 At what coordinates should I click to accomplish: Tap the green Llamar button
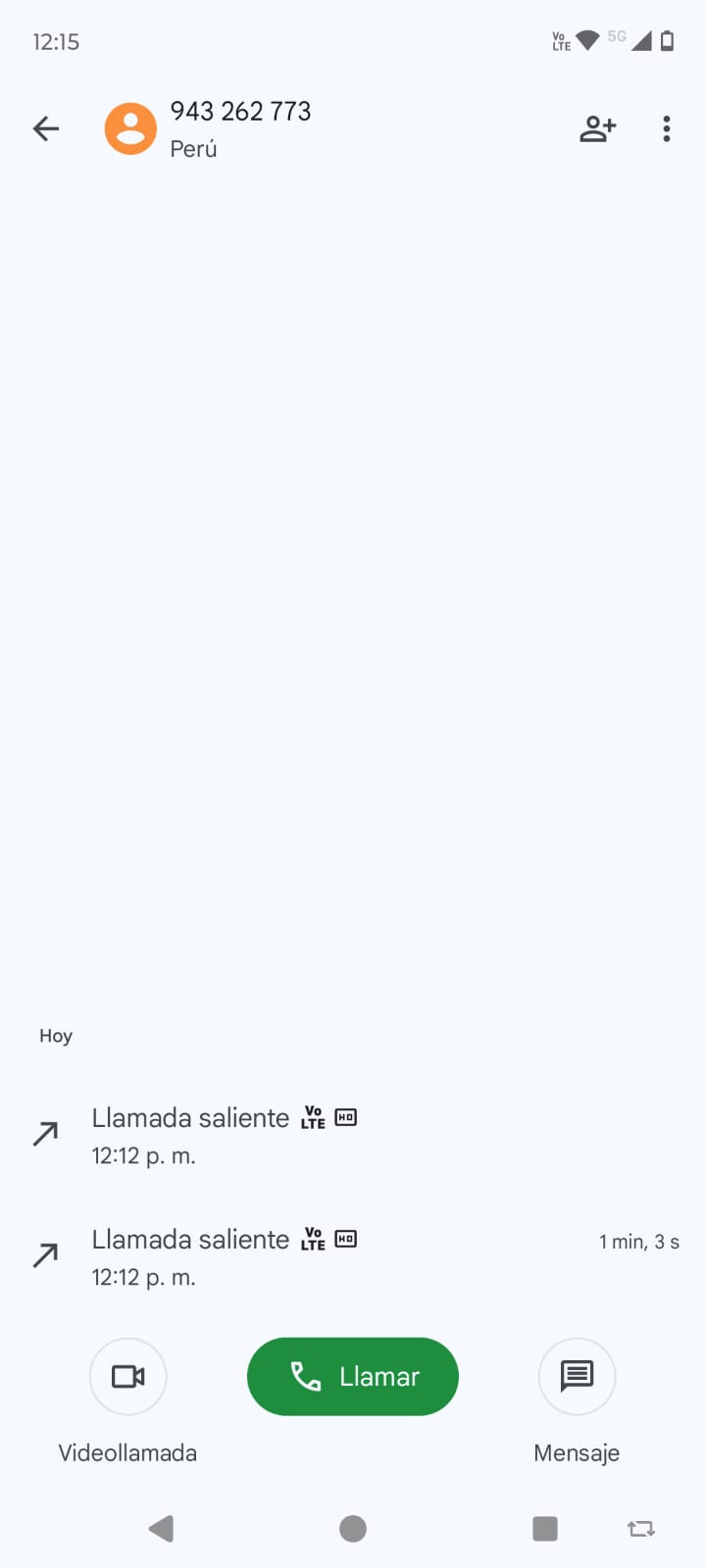pyautogui.click(x=353, y=1376)
